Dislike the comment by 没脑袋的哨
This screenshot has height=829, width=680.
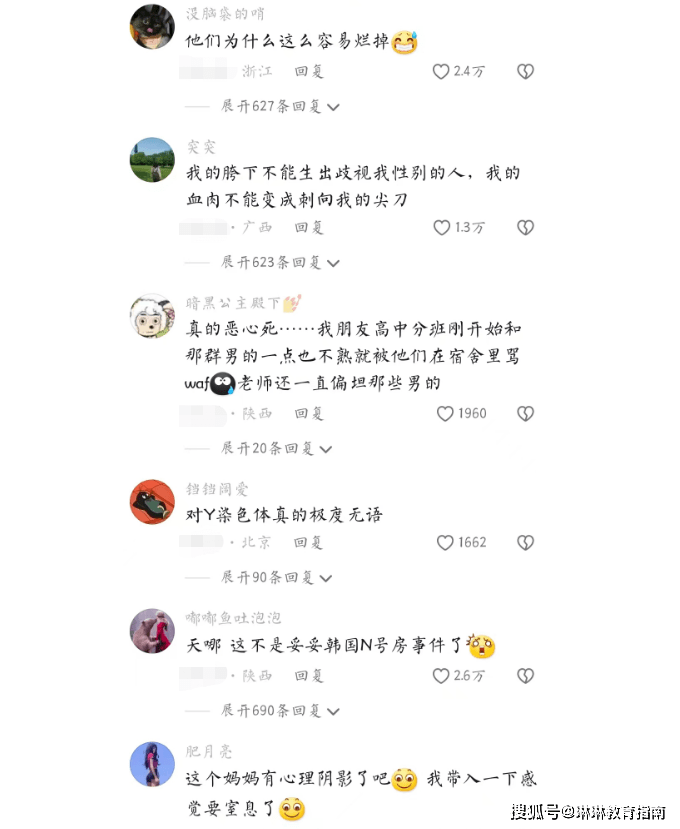(525, 72)
